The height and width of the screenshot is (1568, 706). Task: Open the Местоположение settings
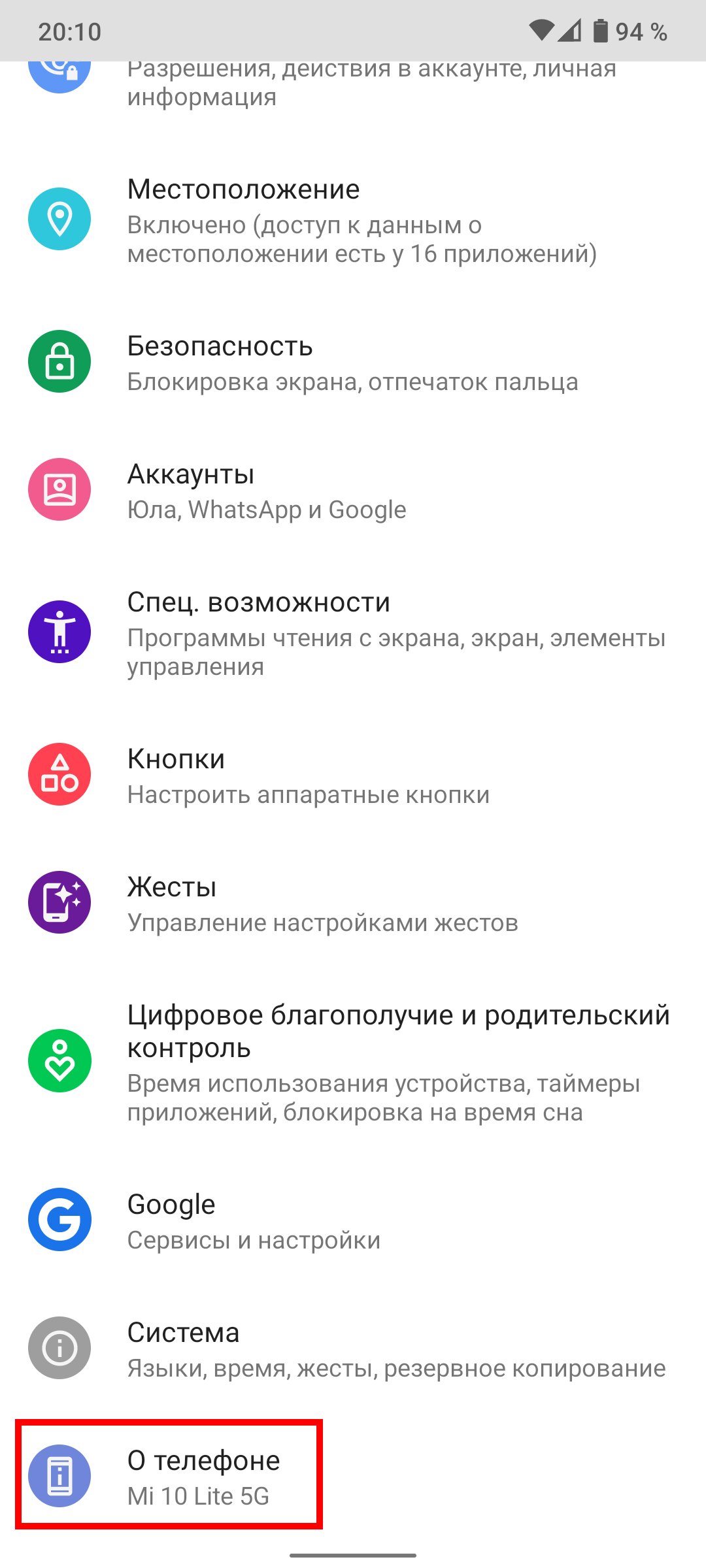353,220
